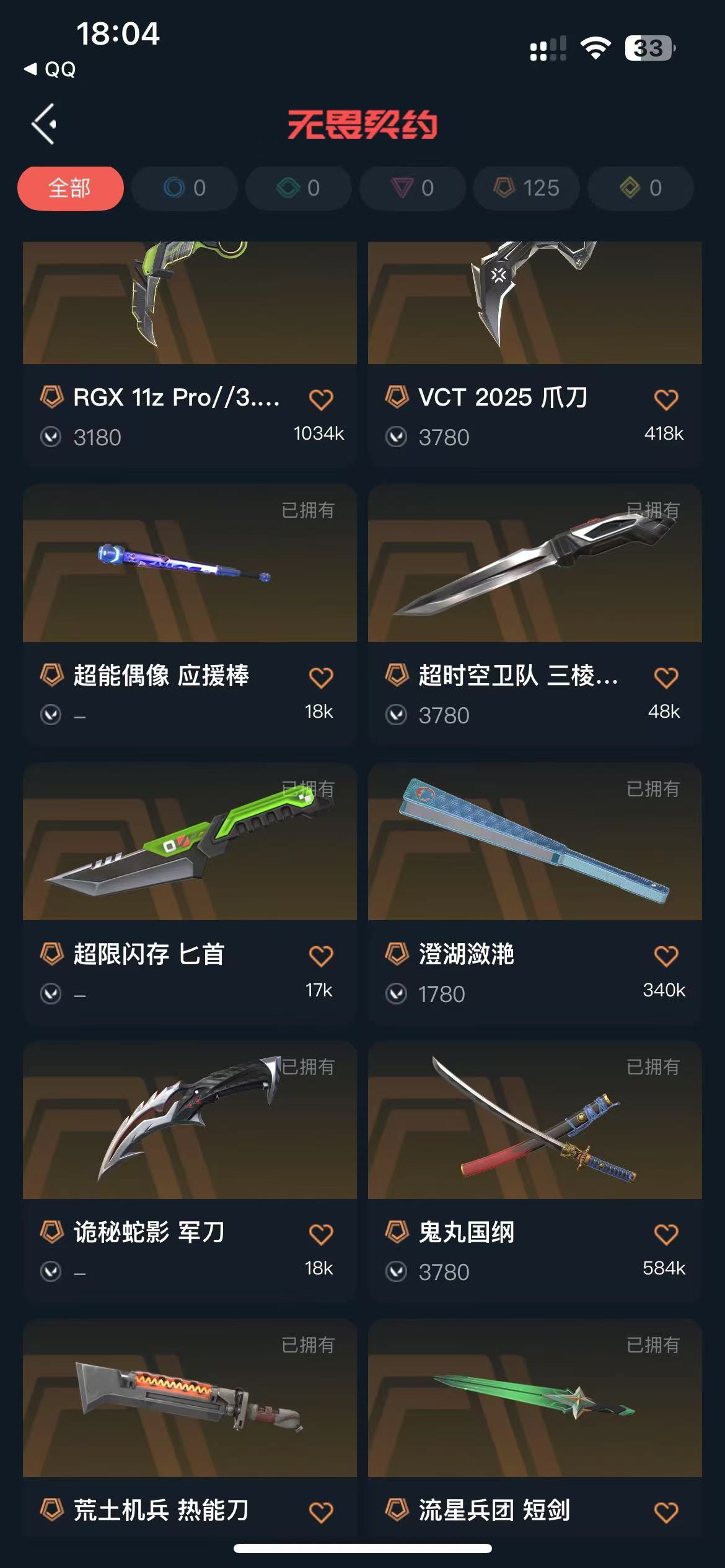Favorite the 流星兵团 短剑 skin
This screenshot has width=725, height=1568.
pos(666,1512)
